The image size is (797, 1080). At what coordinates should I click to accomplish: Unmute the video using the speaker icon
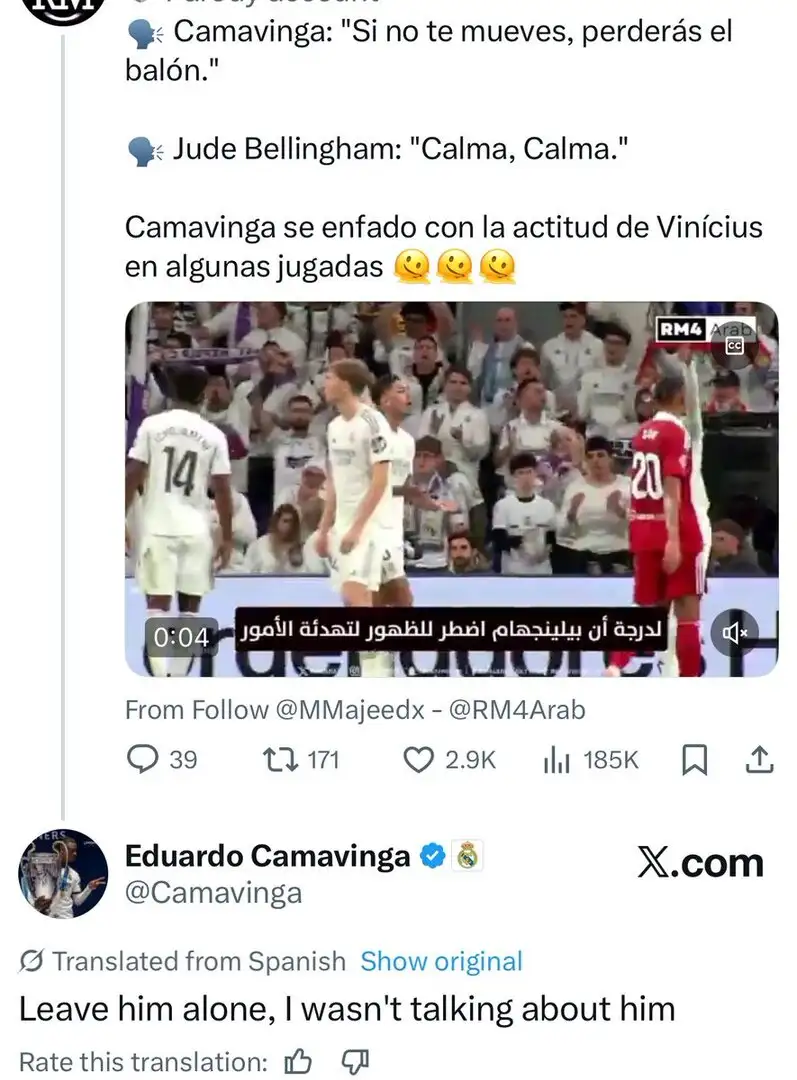coord(734,633)
